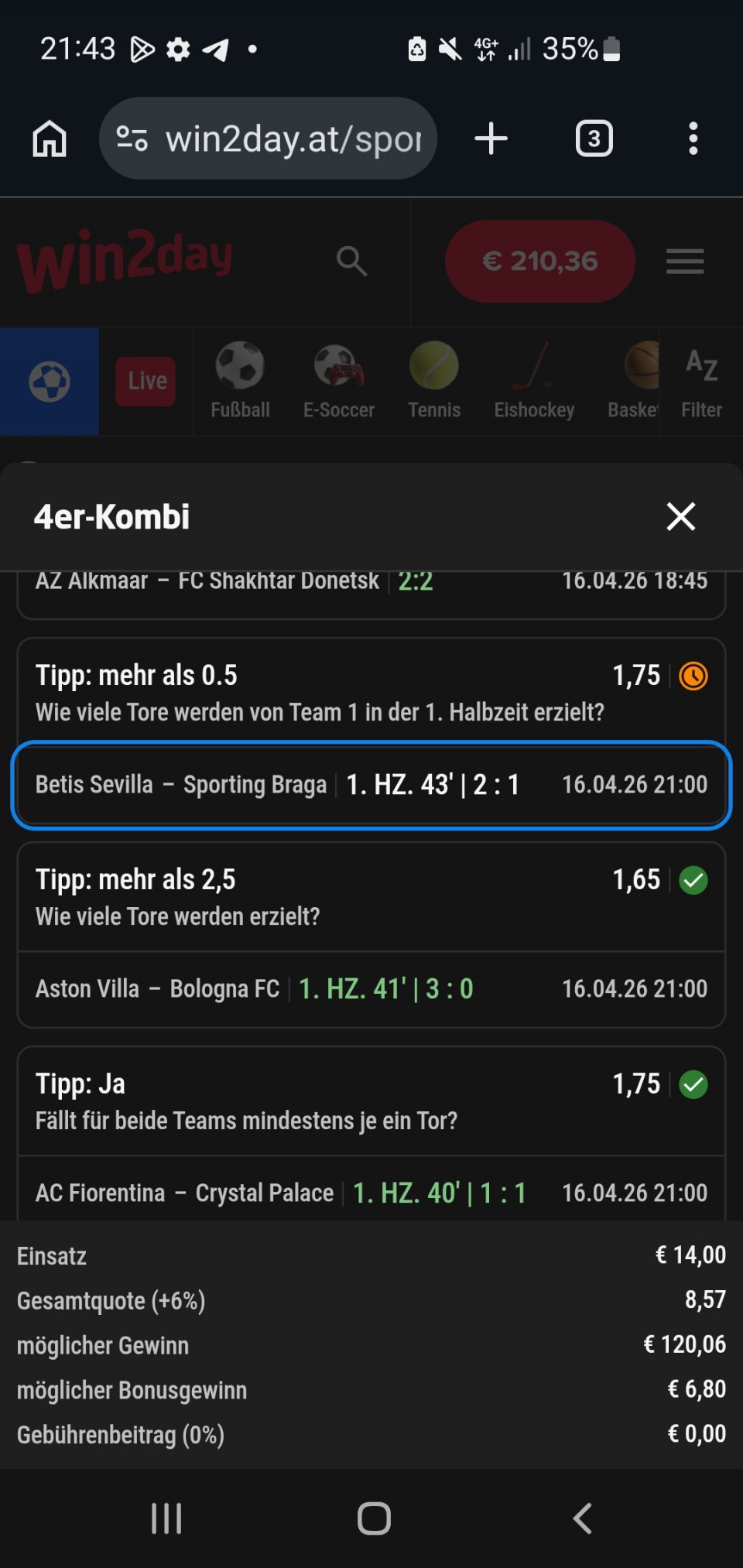Open the browser home page
Viewport: 743px width, 1568px height.
click(50, 139)
